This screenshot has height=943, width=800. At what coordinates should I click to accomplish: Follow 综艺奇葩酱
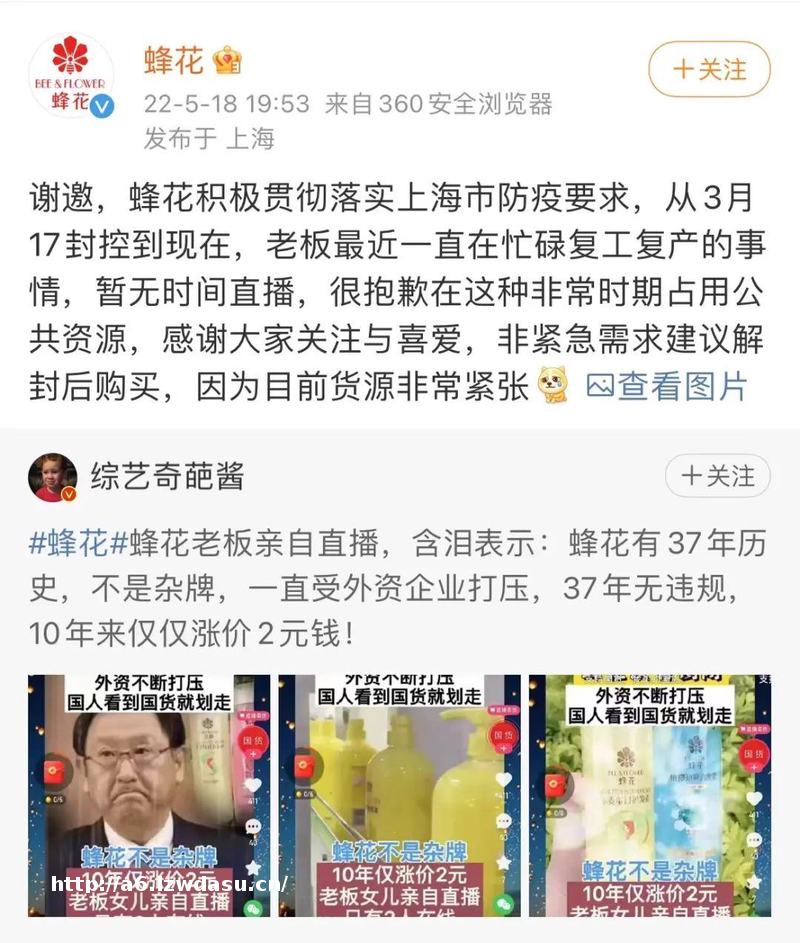click(717, 477)
